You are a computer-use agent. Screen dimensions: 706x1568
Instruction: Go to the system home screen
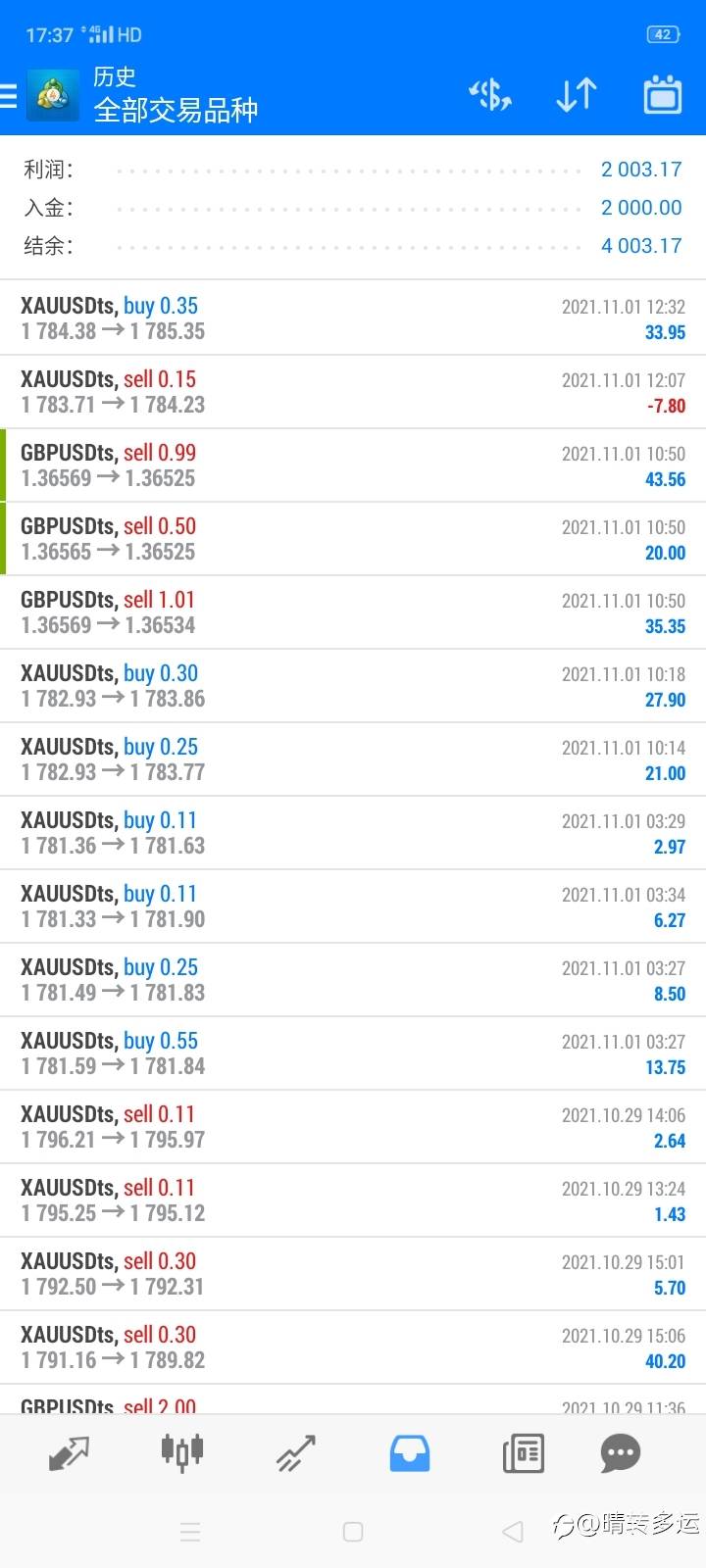tap(353, 1532)
